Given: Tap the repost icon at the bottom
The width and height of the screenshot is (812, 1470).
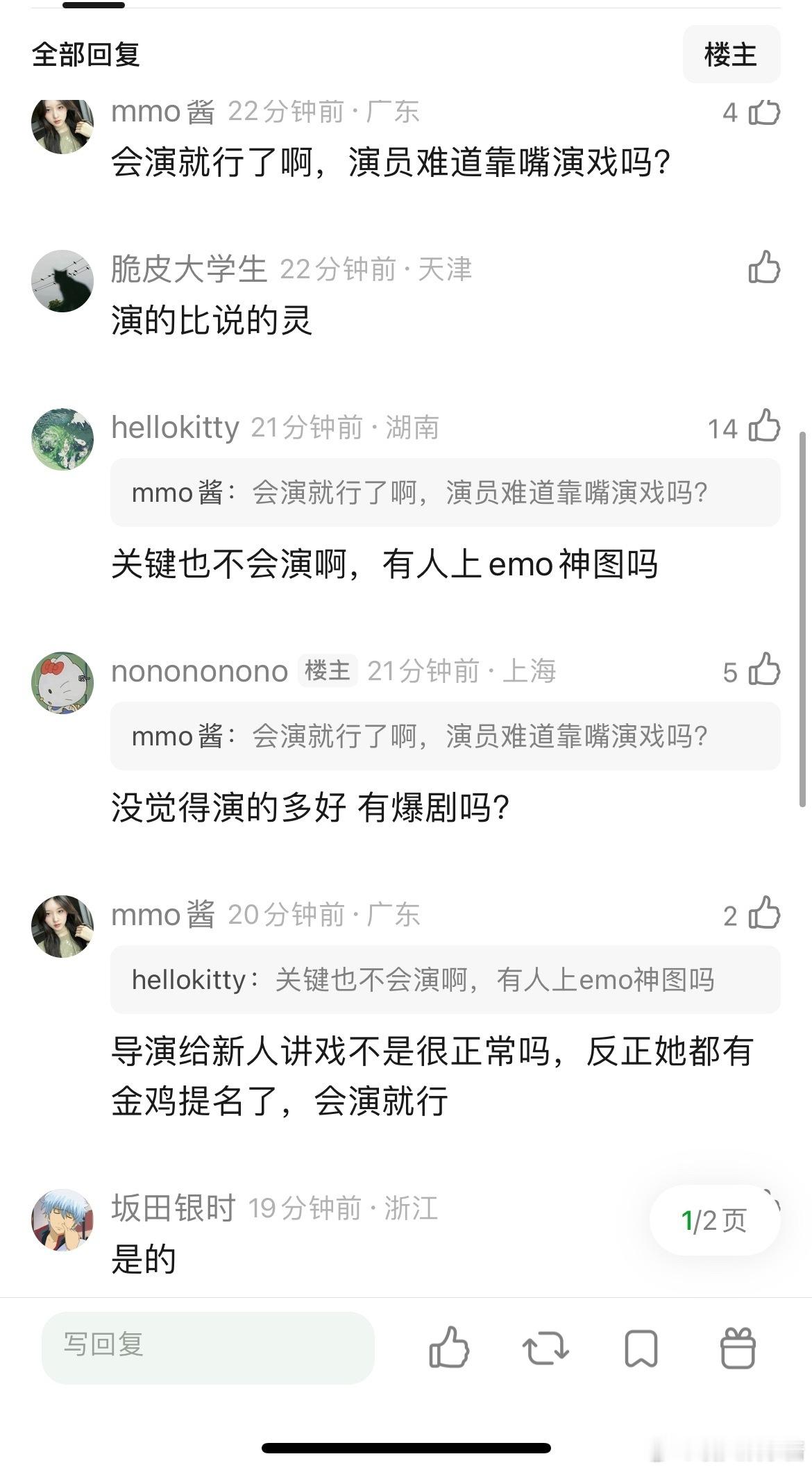Looking at the screenshot, I should pyautogui.click(x=547, y=1346).
